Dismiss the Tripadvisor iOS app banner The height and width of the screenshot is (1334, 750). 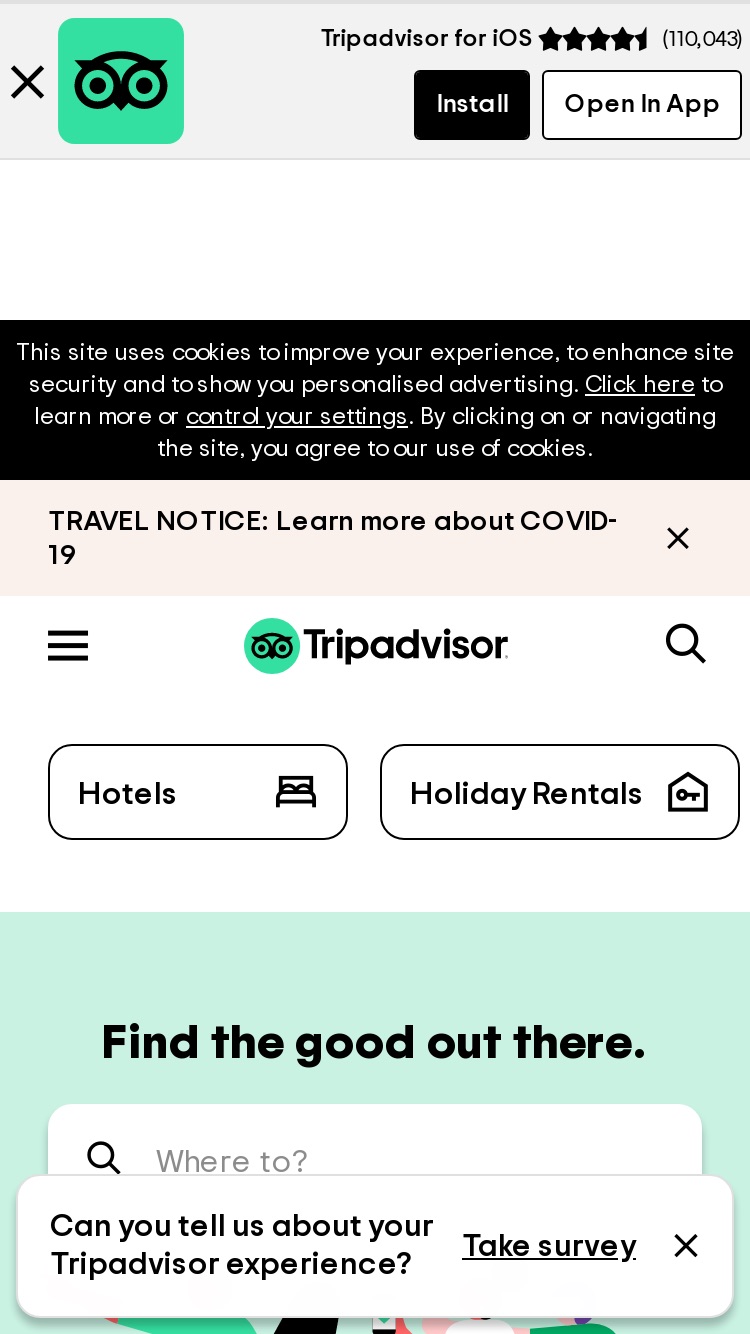27,82
